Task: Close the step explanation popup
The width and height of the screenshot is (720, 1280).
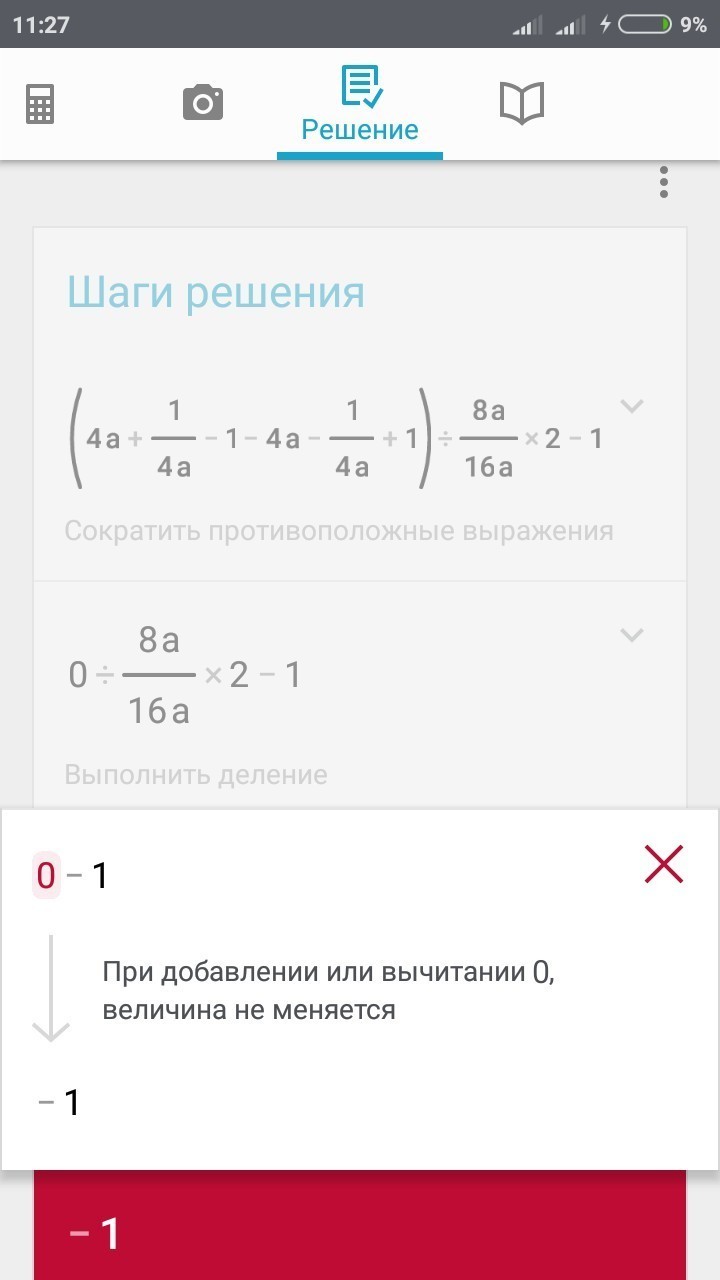Action: (664, 864)
